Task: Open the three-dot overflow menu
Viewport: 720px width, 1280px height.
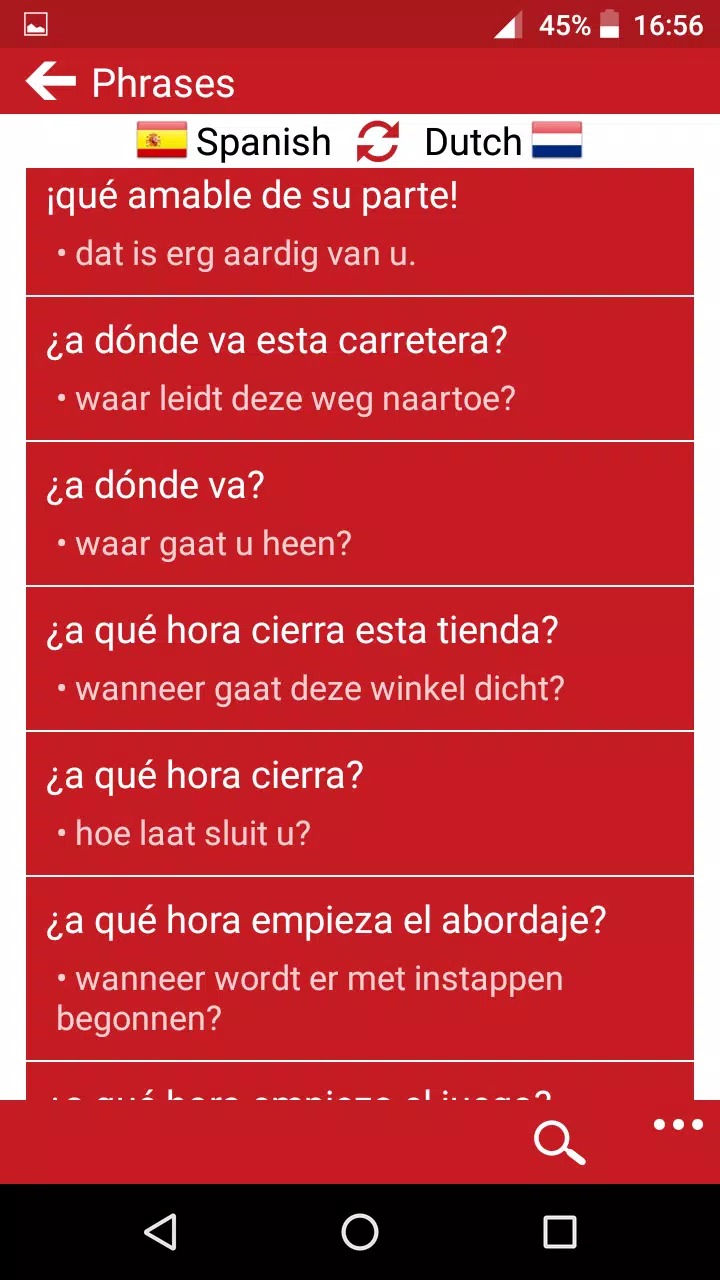Action: click(x=678, y=1125)
